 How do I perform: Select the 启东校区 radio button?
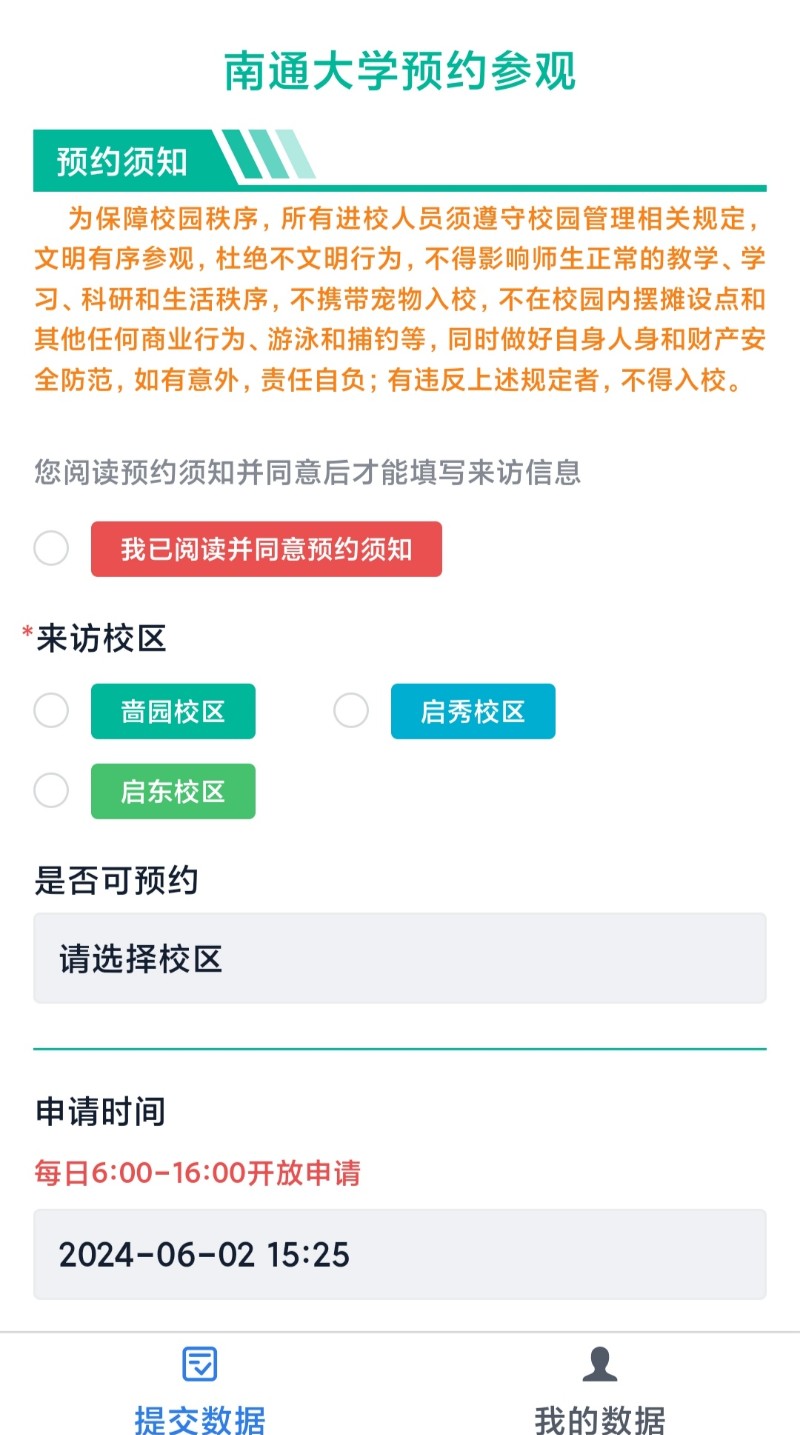51,791
